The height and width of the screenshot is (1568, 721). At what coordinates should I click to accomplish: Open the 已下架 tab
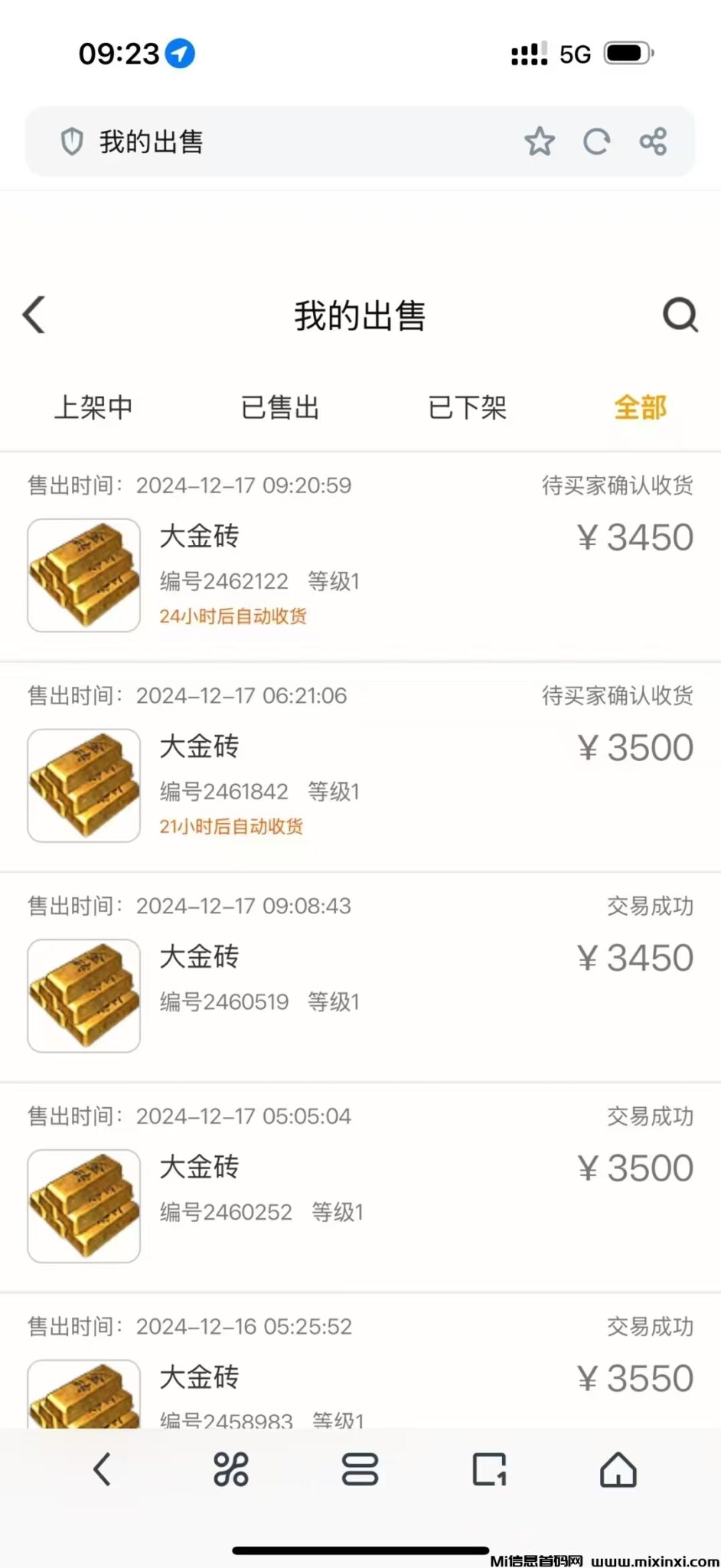point(467,408)
